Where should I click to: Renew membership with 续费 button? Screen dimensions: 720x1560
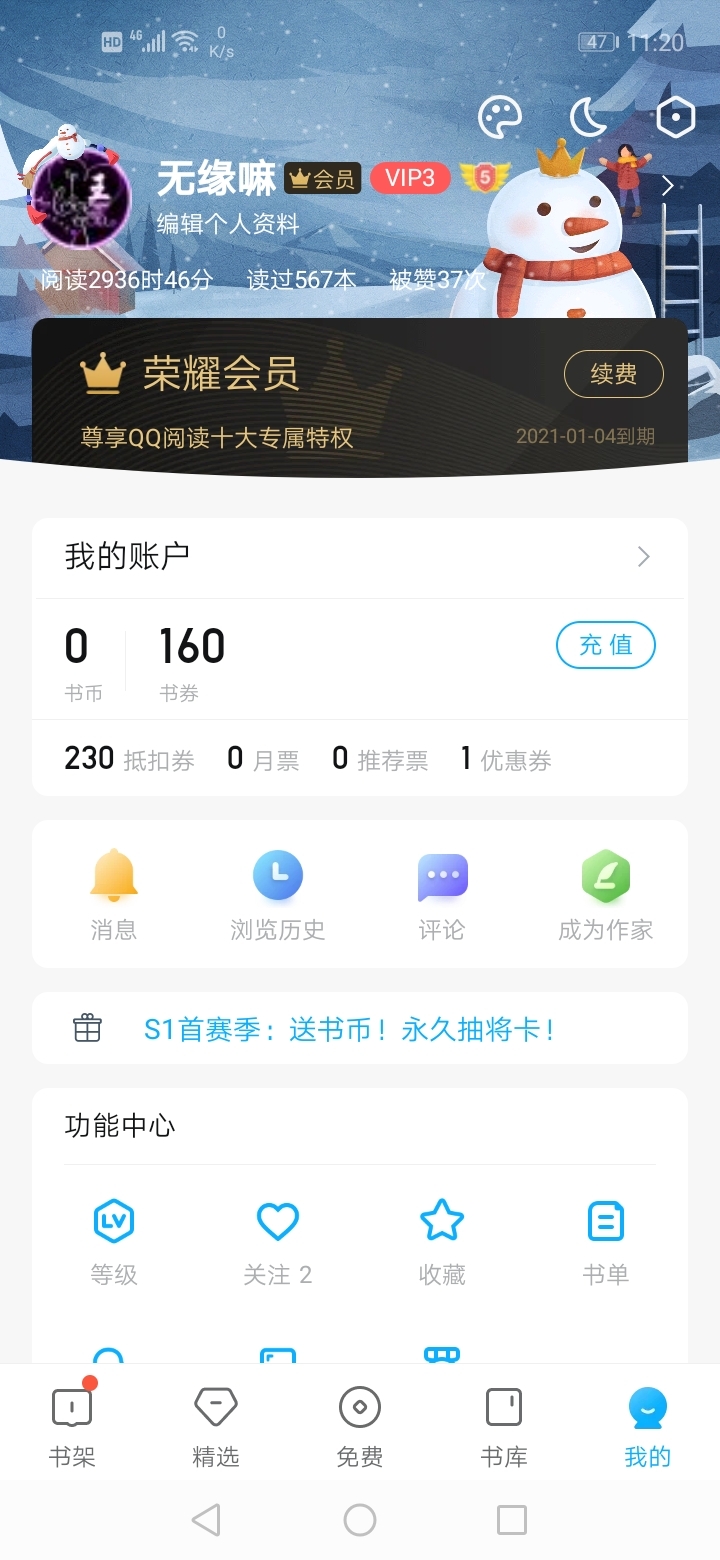pyautogui.click(x=613, y=374)
